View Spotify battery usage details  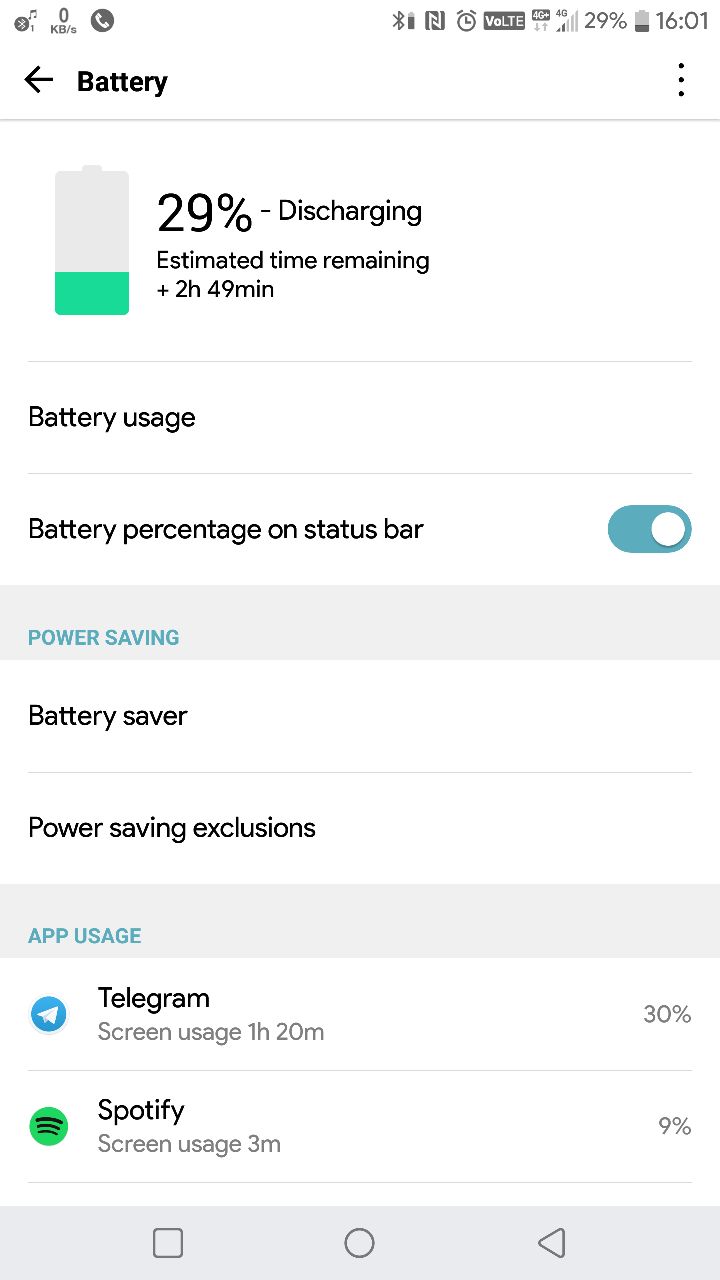(360, 1126)
